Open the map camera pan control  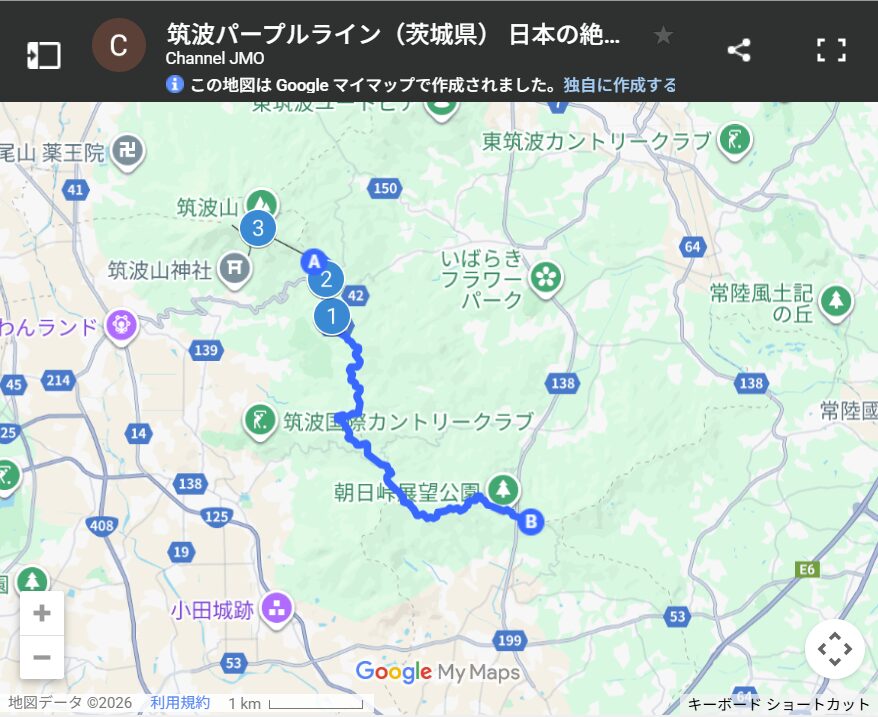coord(834,650)
